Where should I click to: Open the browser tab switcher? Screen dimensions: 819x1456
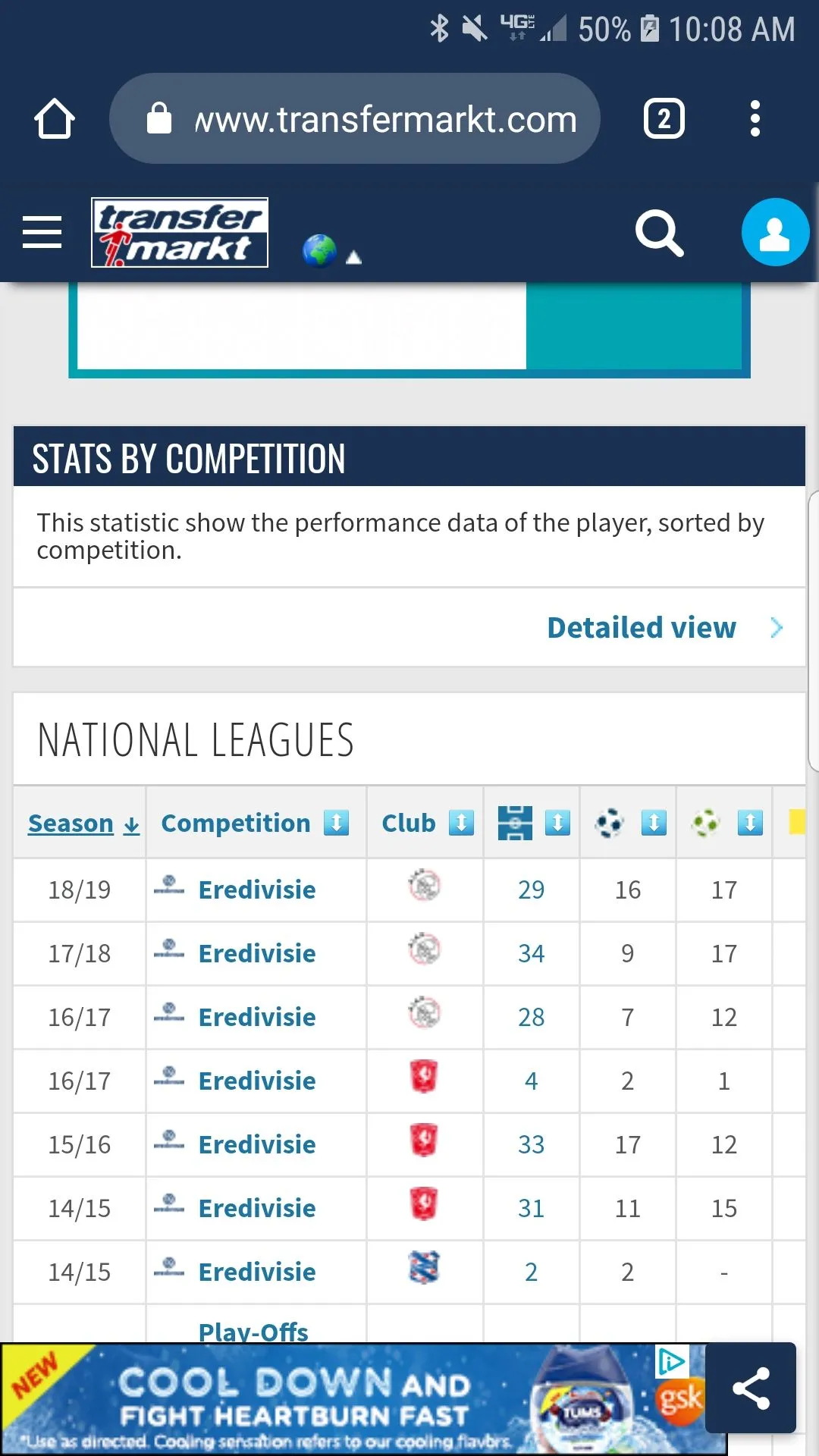[x=664, y=119]
